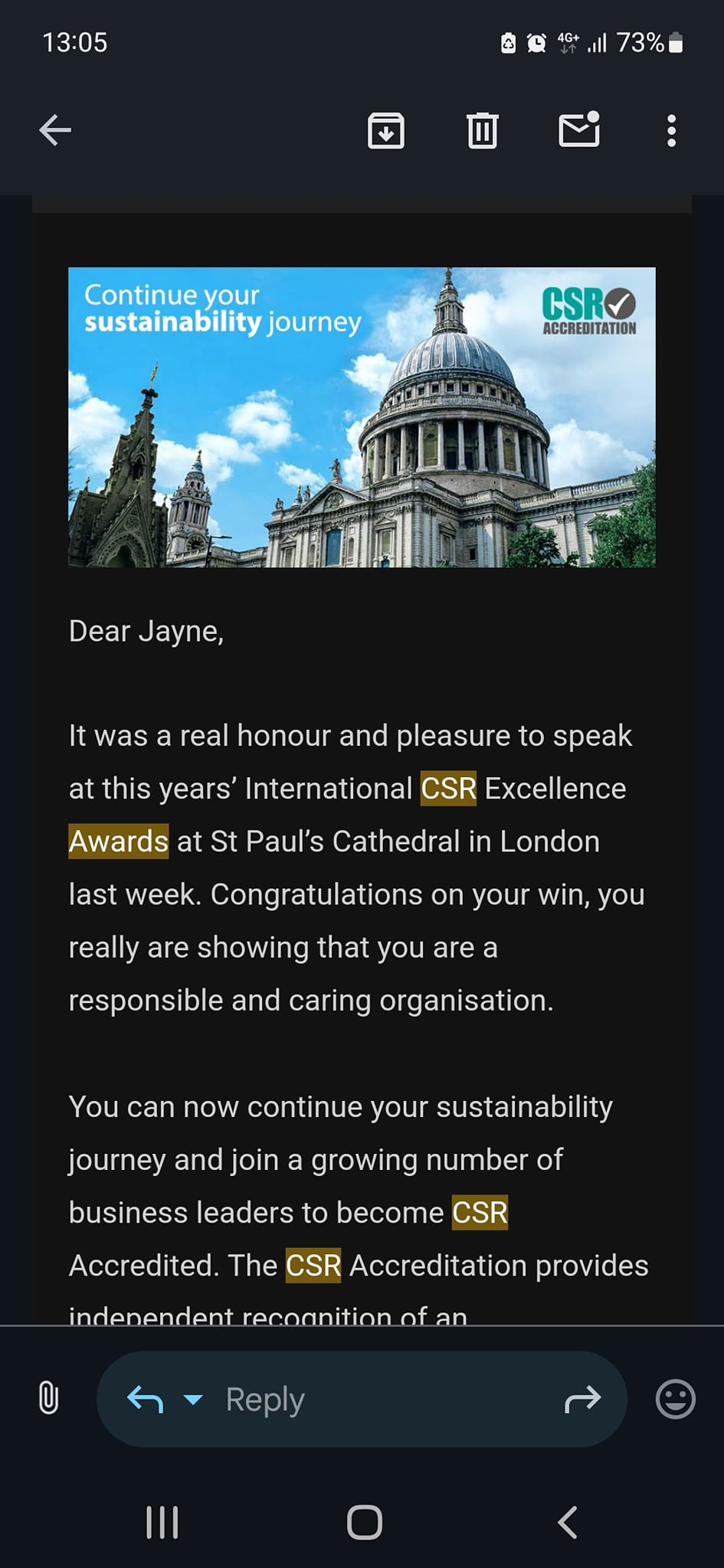The width and height of the screenshot is (724, 1568).
Task: Go back to the inbox
Action: [x=55, y=130]
